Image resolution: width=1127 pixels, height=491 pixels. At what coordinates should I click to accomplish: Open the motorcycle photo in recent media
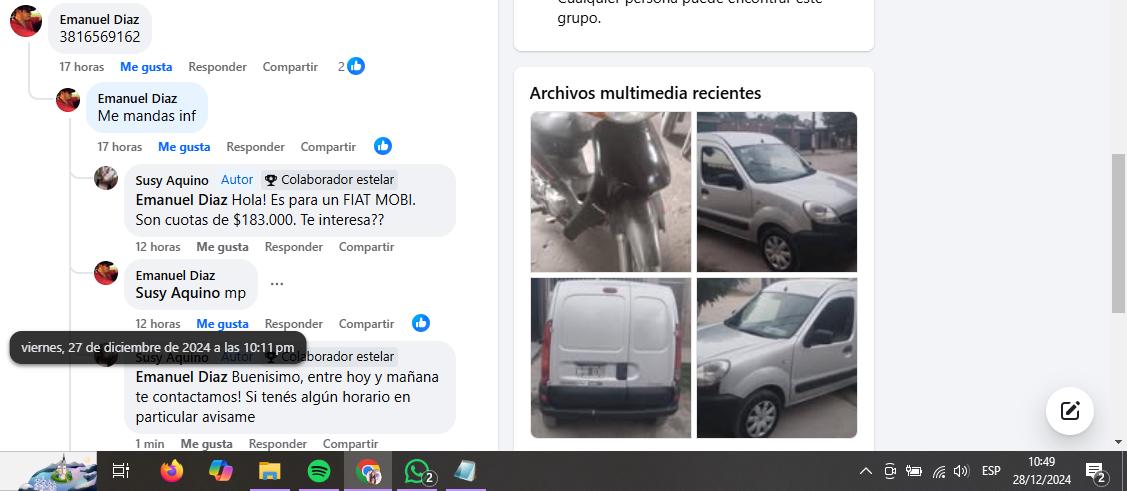(x=610, y=192)
